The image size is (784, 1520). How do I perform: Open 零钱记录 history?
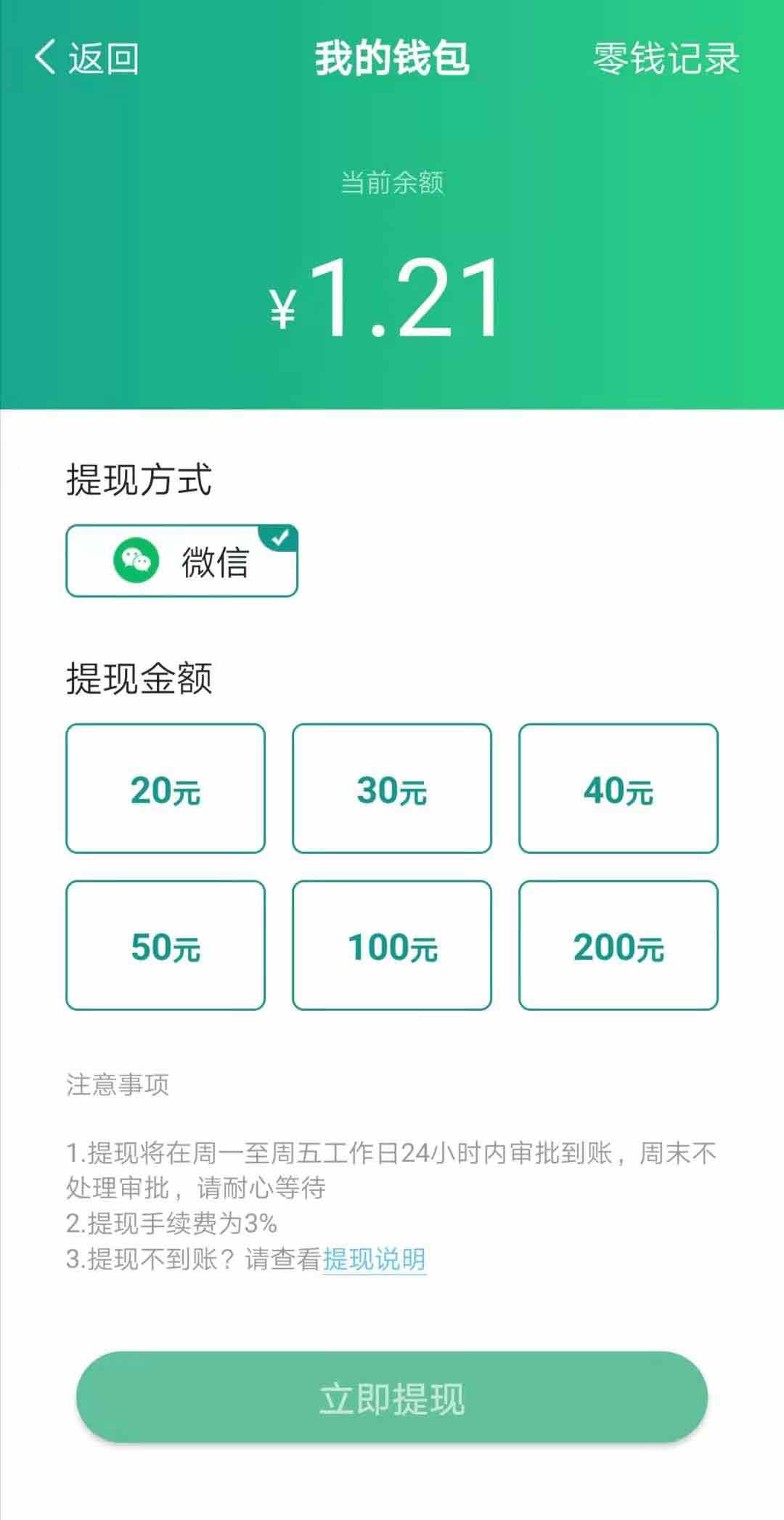(666, 58)
